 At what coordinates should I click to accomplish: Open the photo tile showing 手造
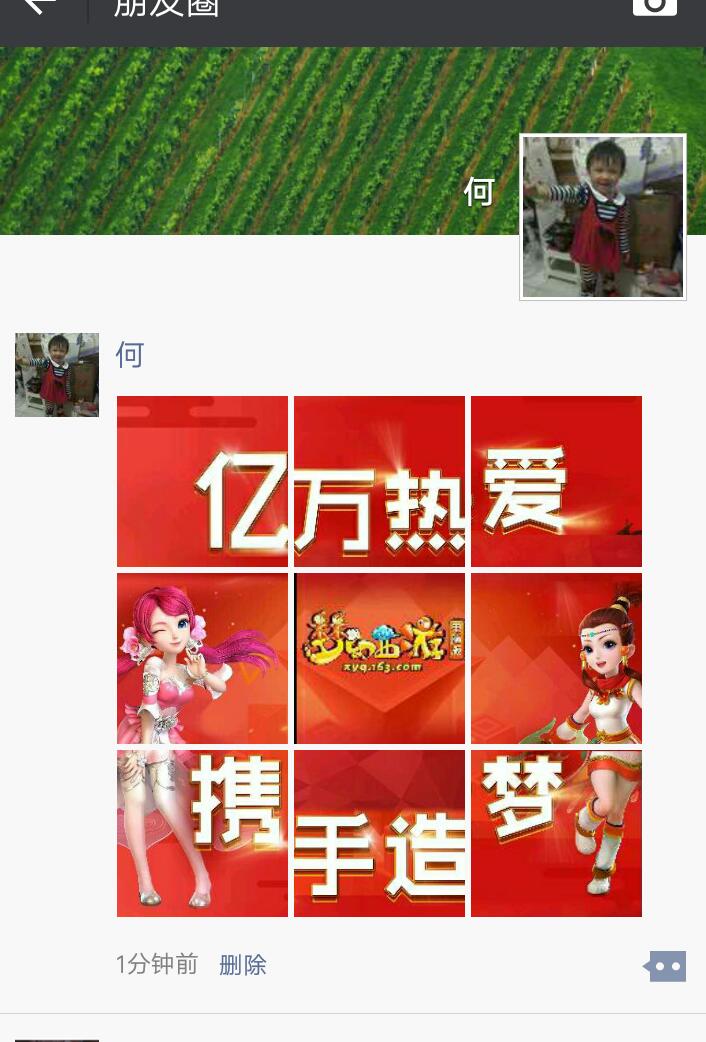pyautogui.click(x=379, y=833)
